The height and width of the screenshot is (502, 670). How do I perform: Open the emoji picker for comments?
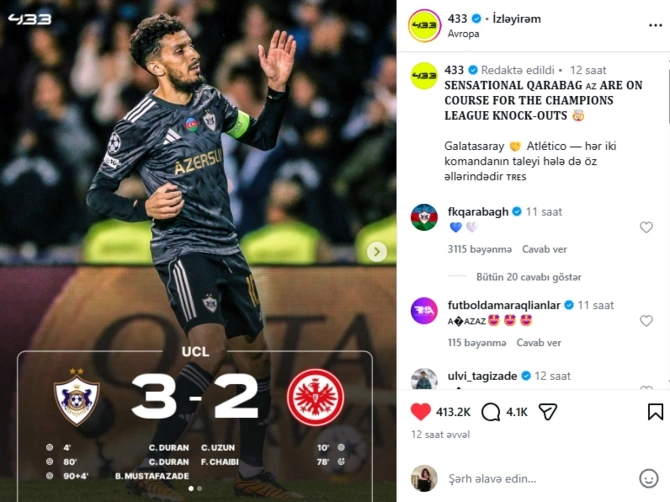649,478
